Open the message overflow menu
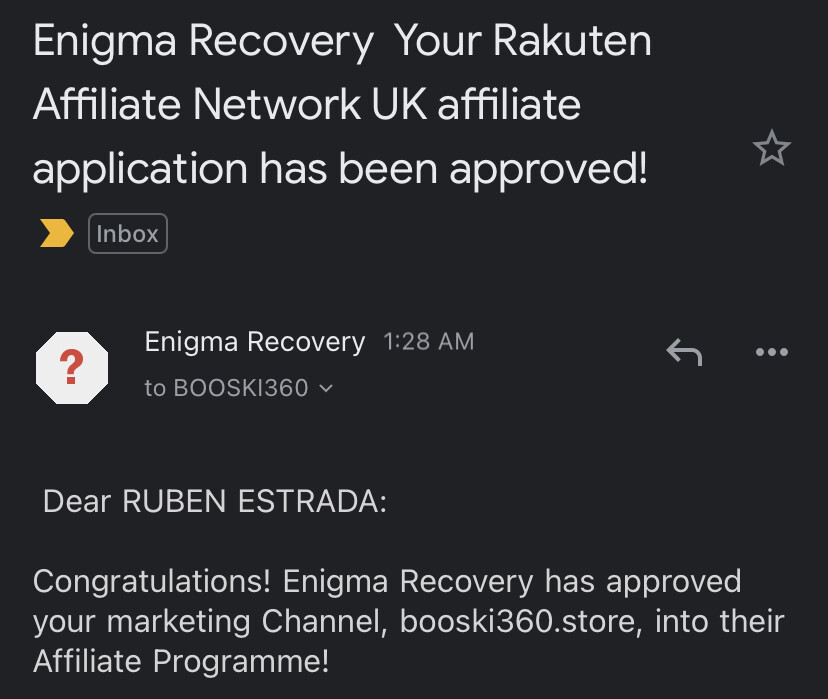Image resolution: width=828 pixels, height=699 pixels. [771, 352]
